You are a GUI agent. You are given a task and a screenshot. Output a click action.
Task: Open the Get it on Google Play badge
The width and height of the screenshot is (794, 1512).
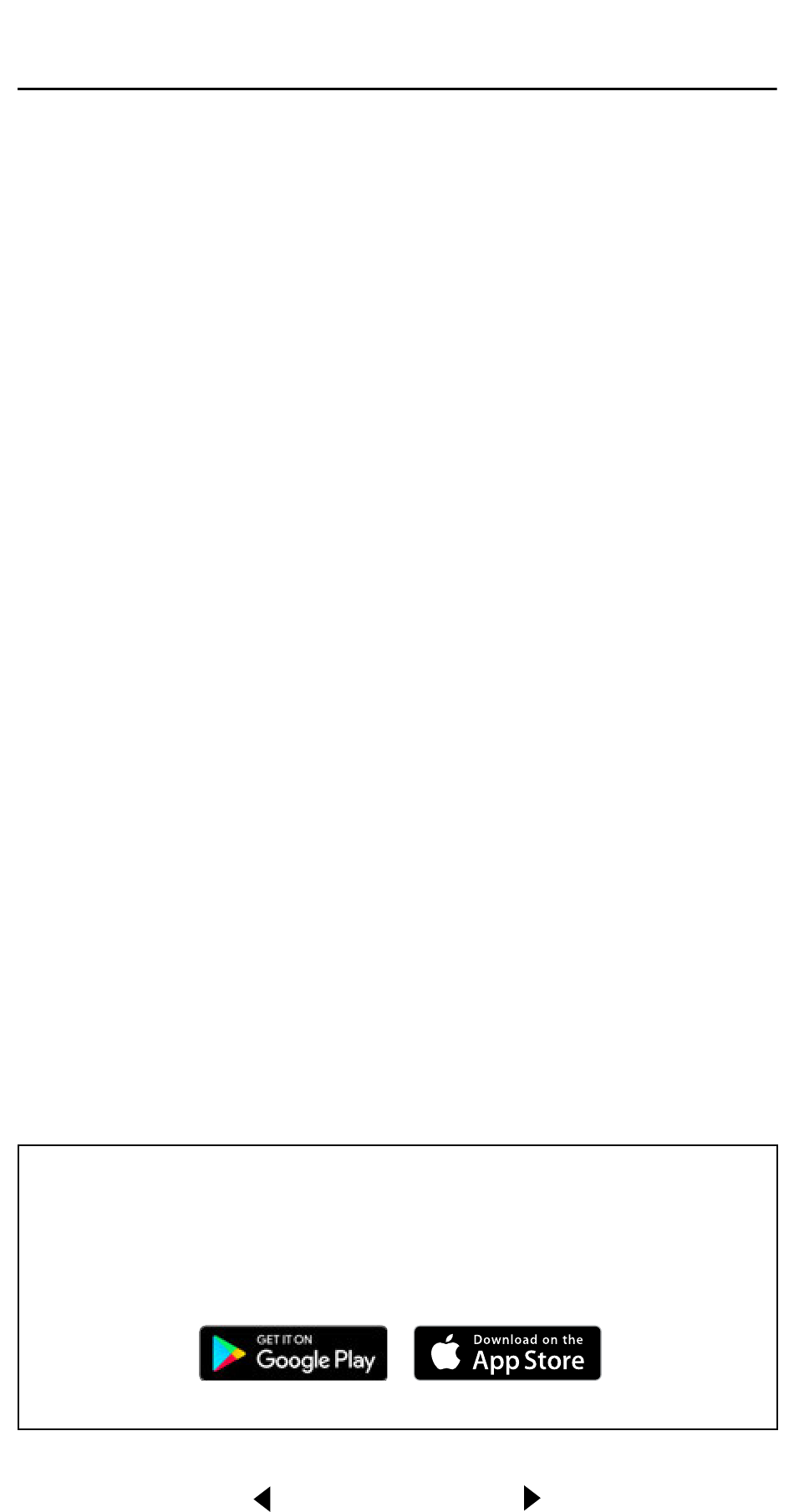(293, 1352)
